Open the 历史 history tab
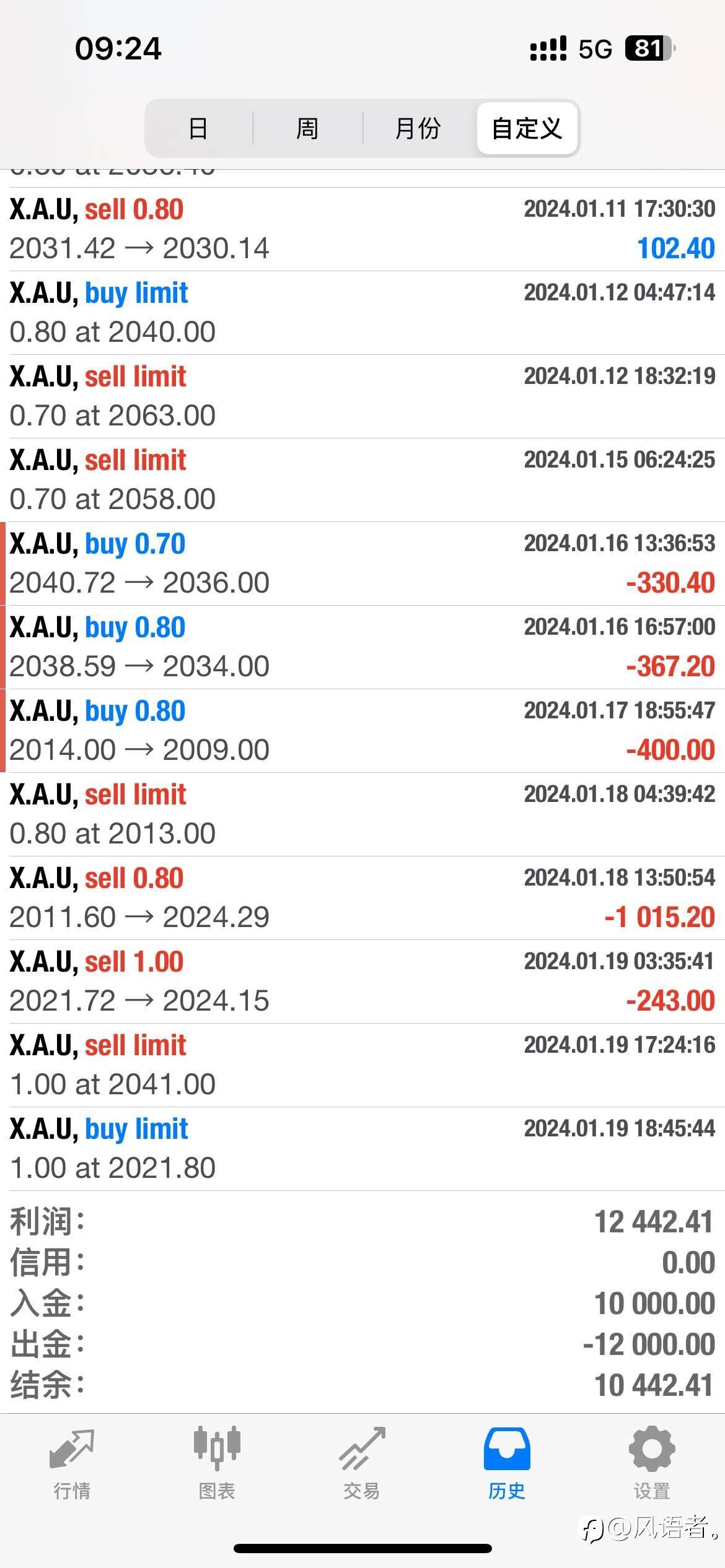The width and height of the screenshot is (725, 1568). (x=507, y=1464)
